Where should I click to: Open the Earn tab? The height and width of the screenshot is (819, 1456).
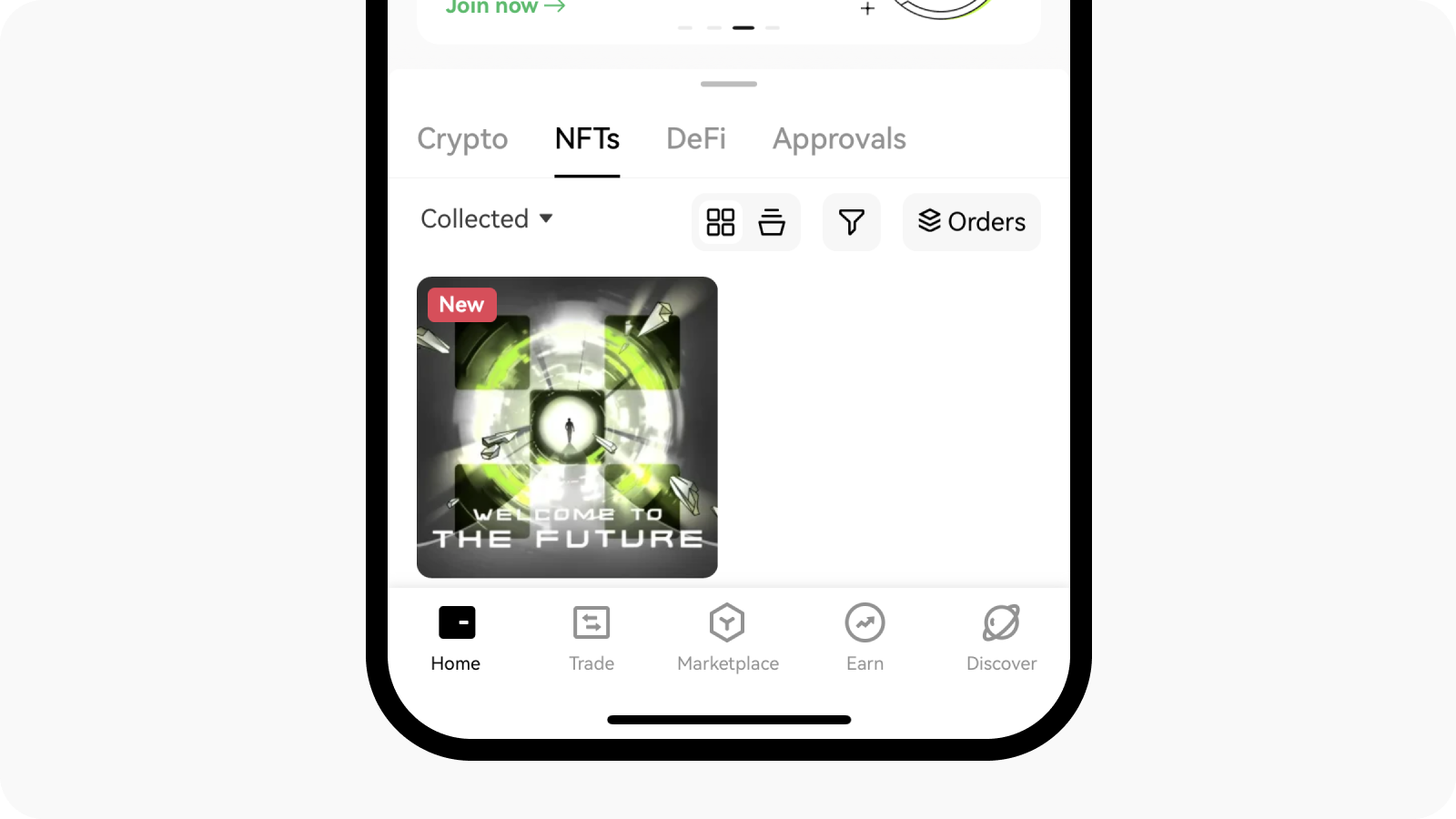tap(864, 638)
